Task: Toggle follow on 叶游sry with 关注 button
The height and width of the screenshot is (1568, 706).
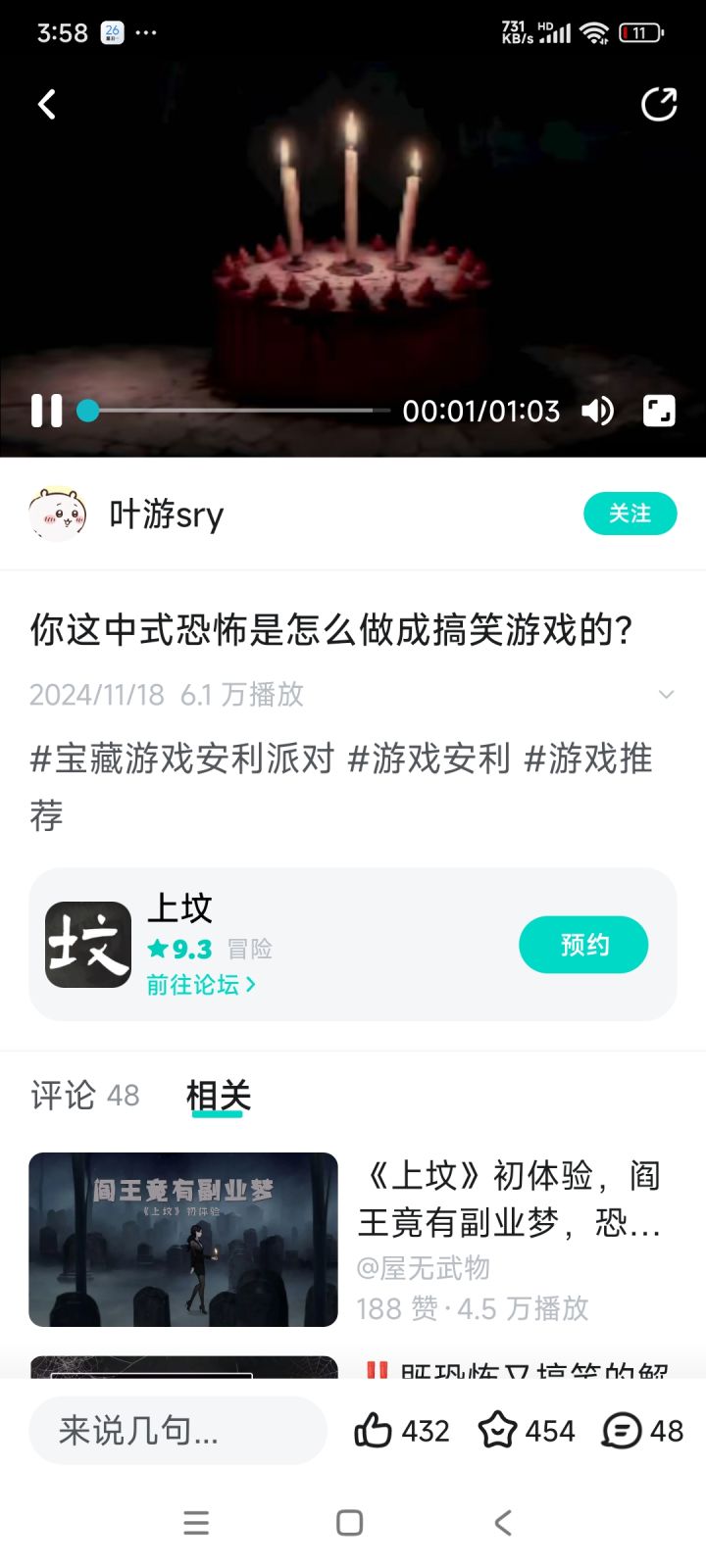Action: (630, 513)
